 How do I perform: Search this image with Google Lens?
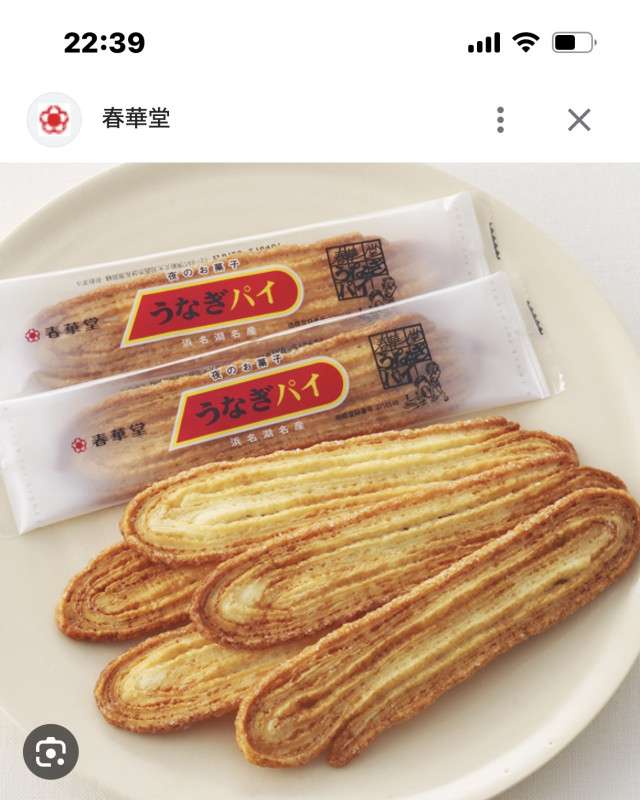tap(50, 752)
